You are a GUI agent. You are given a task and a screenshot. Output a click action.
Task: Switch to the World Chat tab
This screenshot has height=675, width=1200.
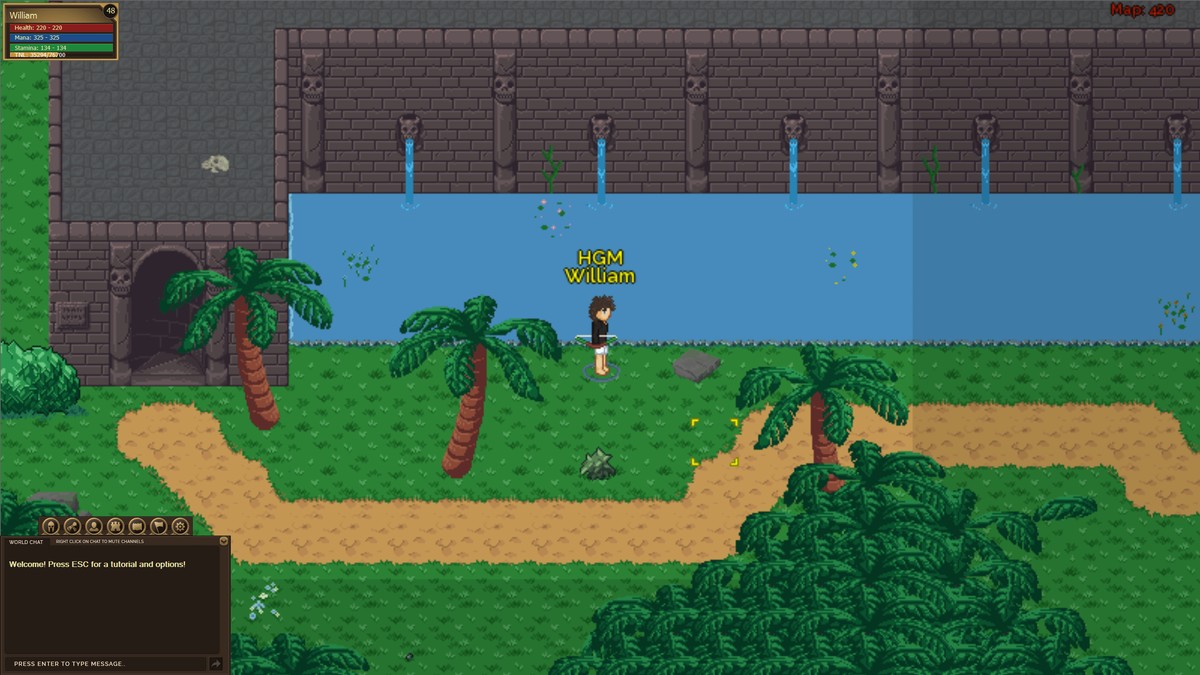(26, 542)
